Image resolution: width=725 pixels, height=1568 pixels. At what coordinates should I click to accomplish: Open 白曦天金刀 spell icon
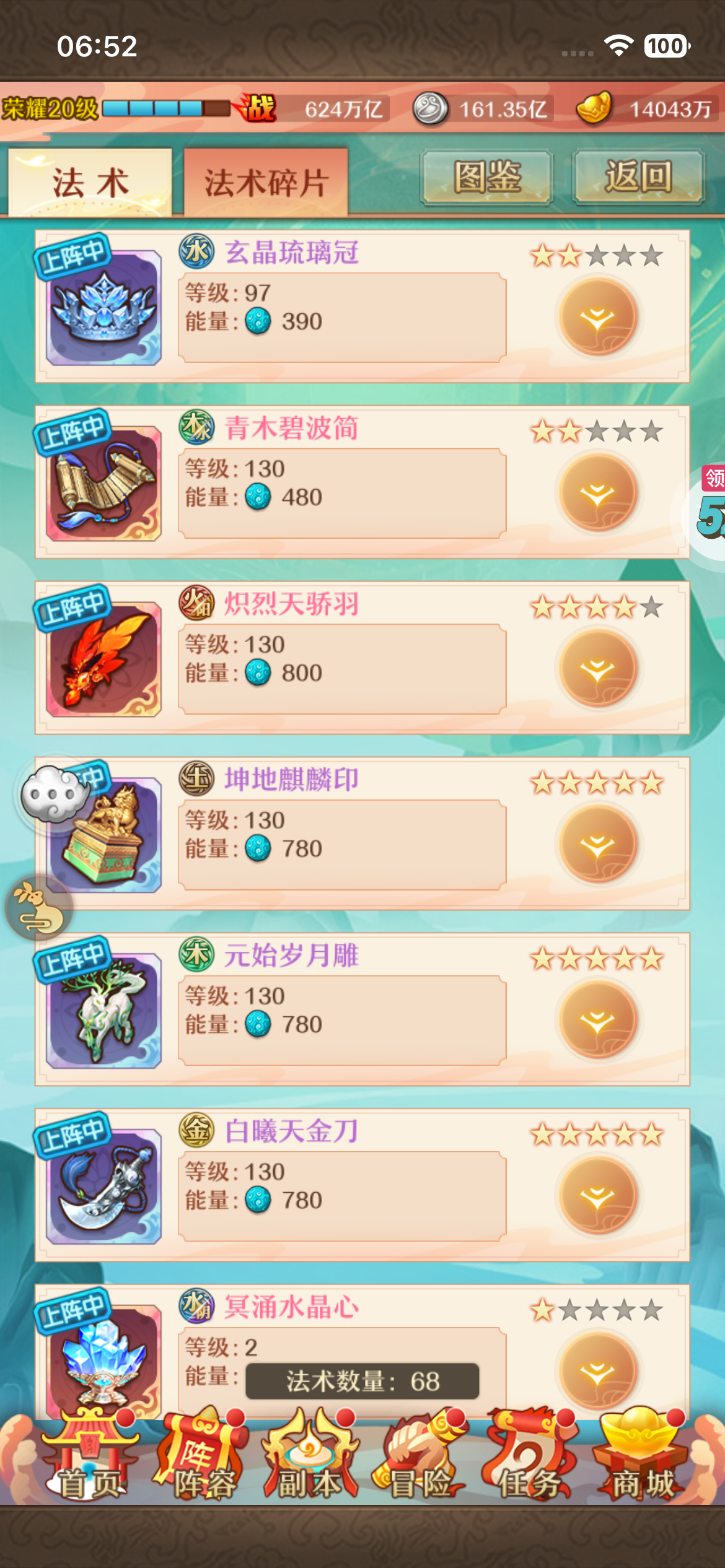[104, 1186]
